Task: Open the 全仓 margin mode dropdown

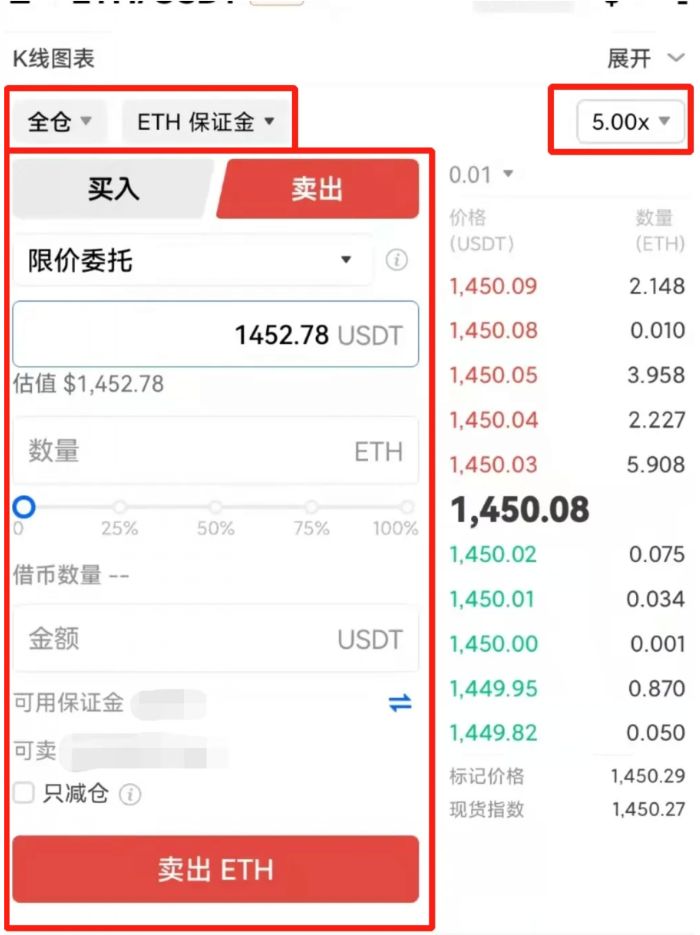Action: pos(60,122)
